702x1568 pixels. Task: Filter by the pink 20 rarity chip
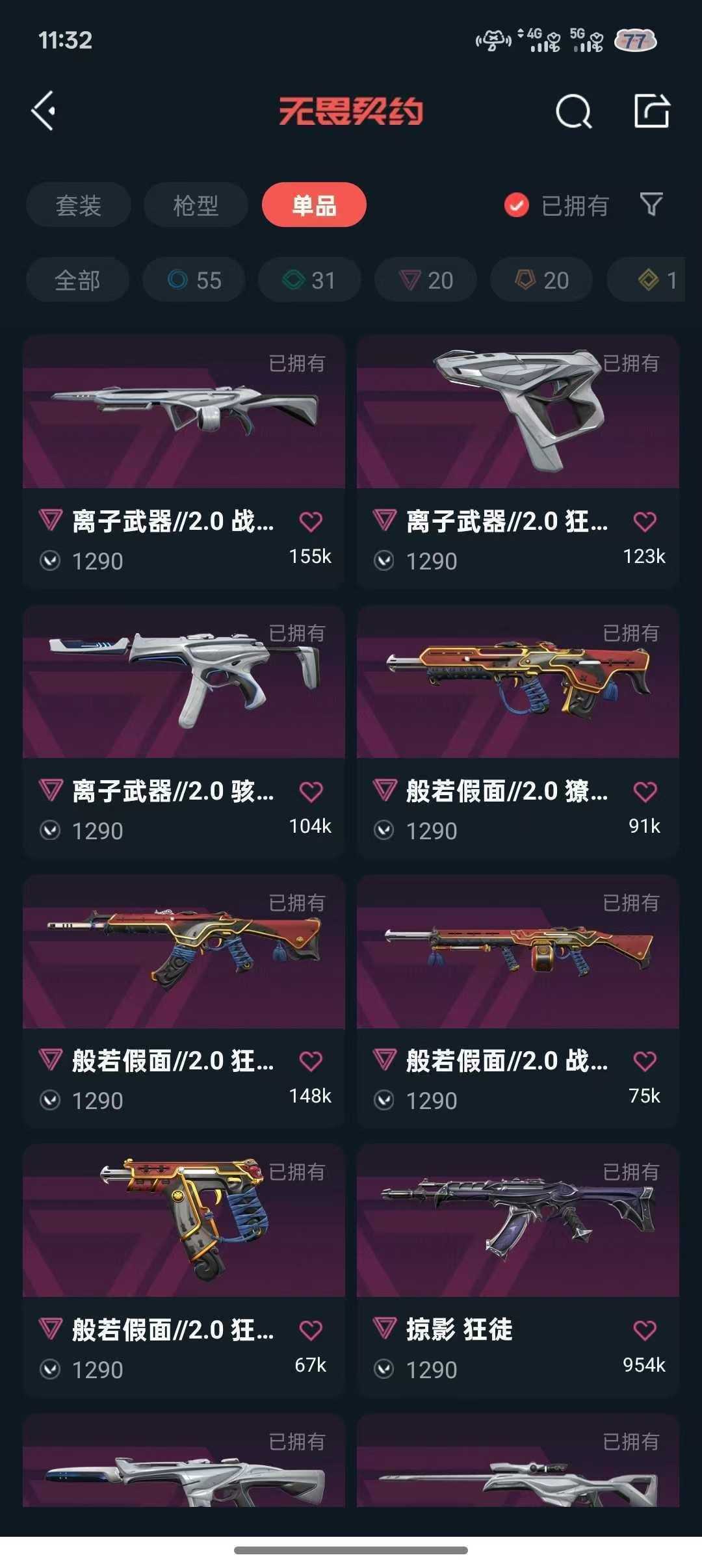(426, 280)
